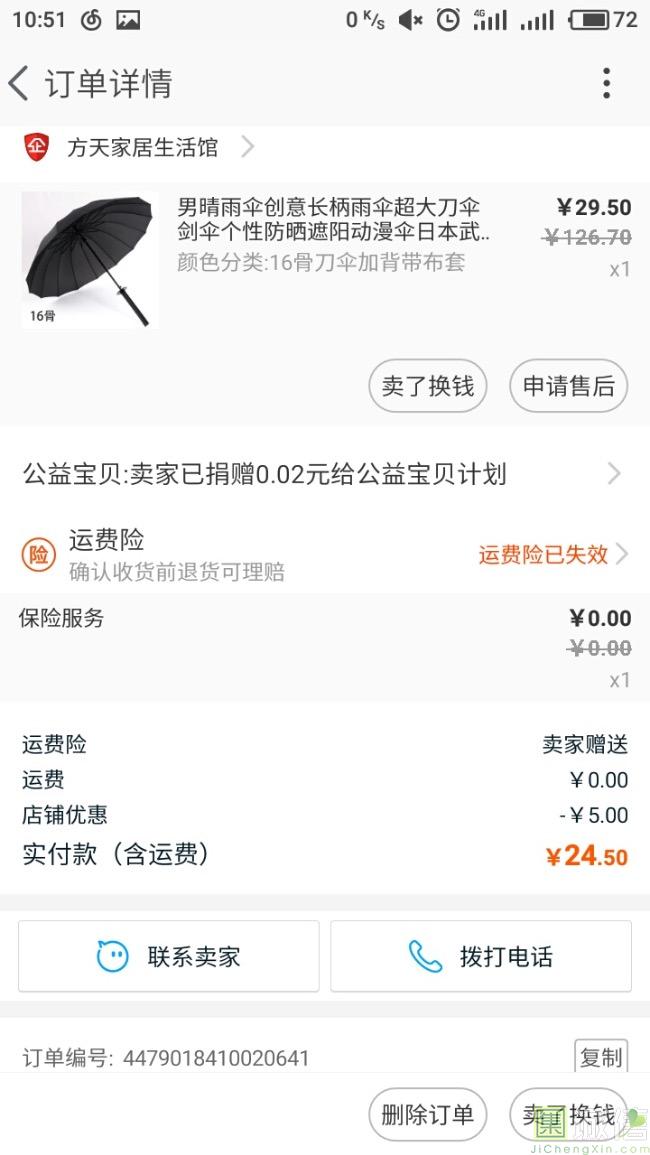Open the 方天家居生活馆 store page
The width and height of the screenshot is (650, 1155).
click(142, 148)
